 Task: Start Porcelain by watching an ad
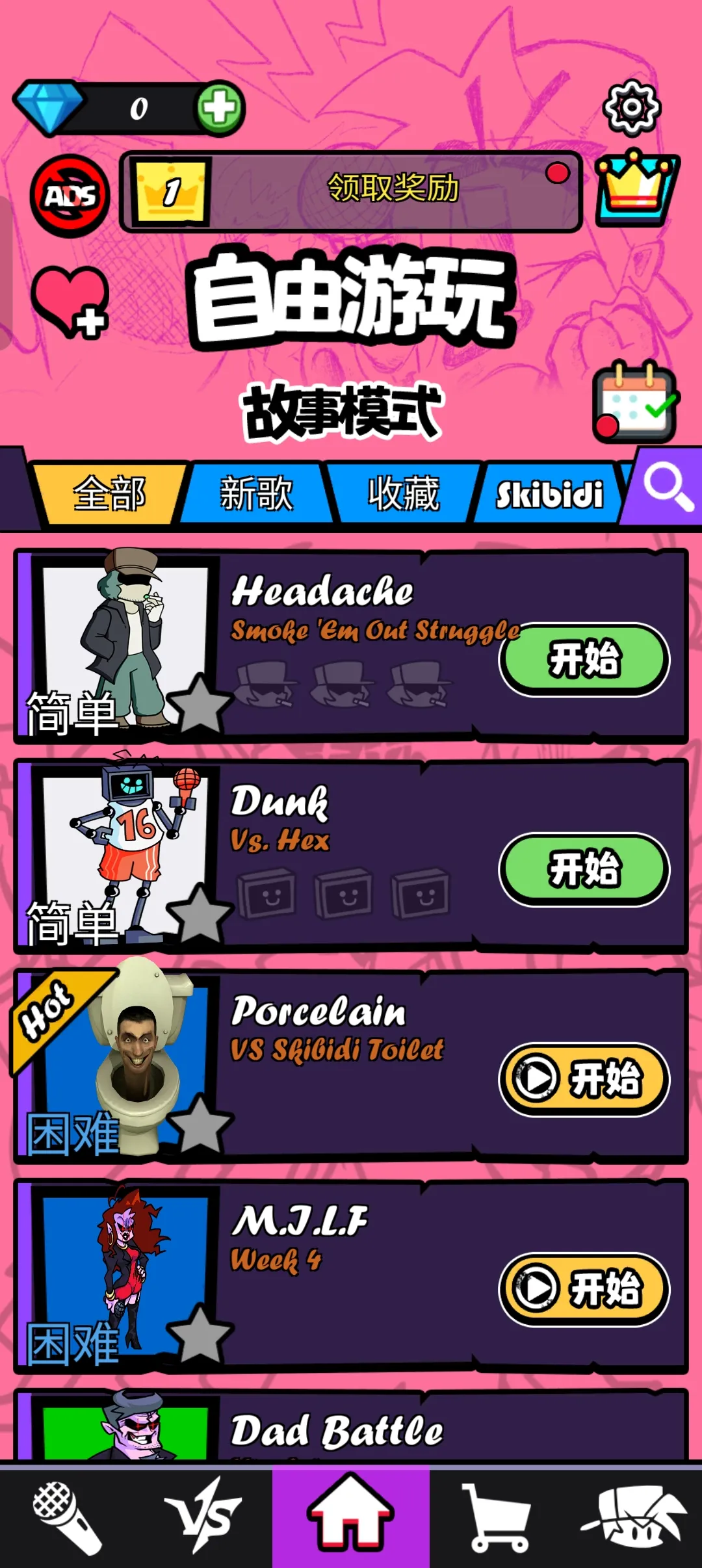click(x=584, y=1080)
